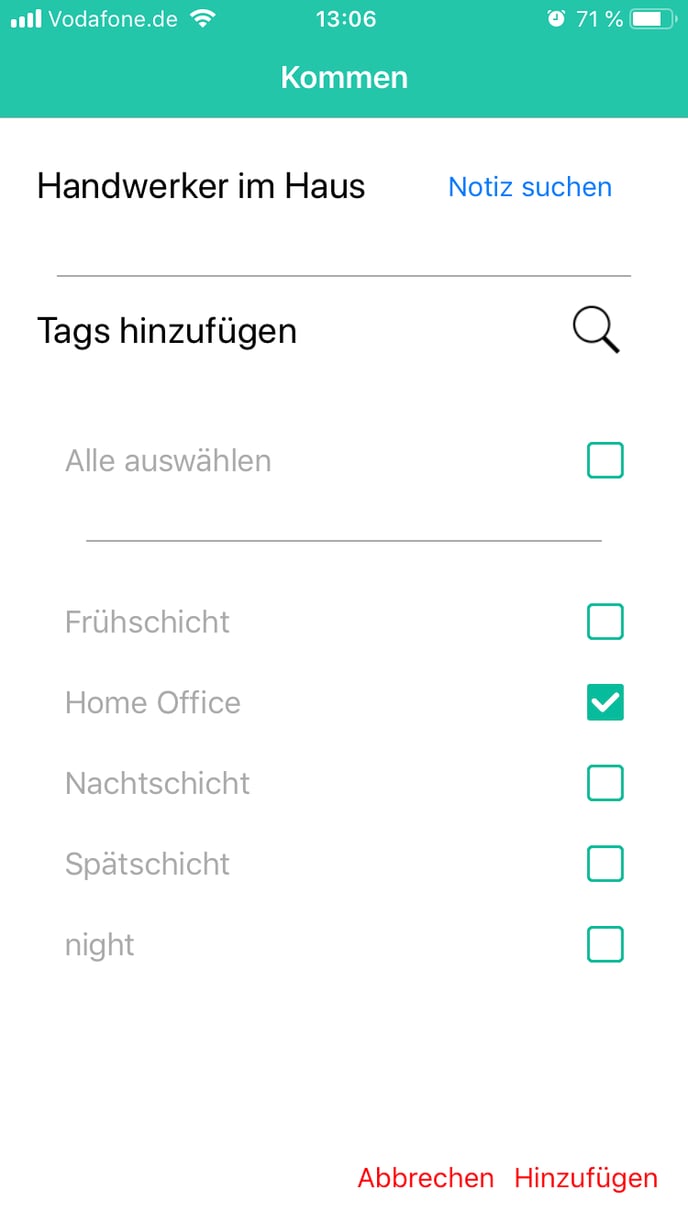The image size is (688, 1223).
Task: Uncheck the Home Office tag
Action: (x=605, y=703)
